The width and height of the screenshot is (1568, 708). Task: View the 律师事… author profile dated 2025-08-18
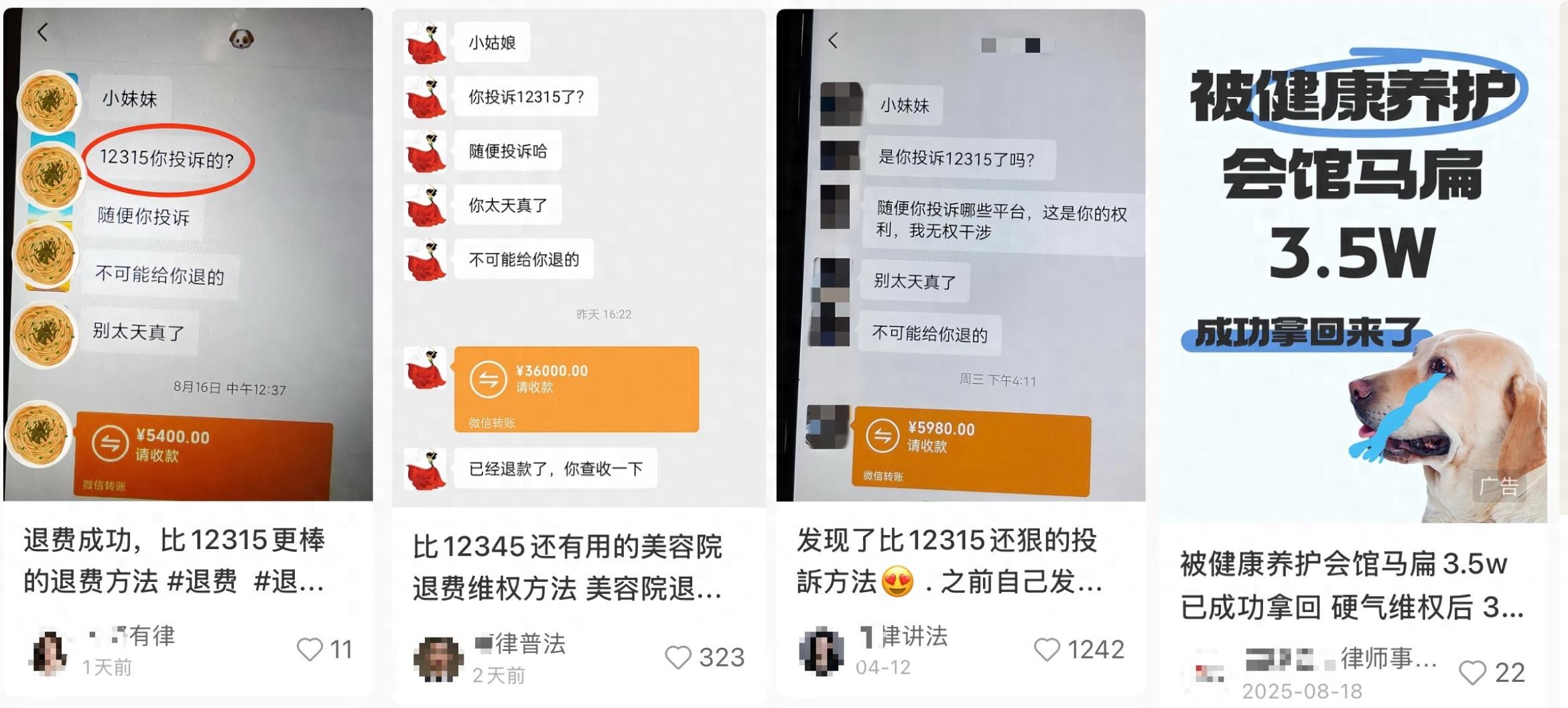click(x=1210, y=672)
